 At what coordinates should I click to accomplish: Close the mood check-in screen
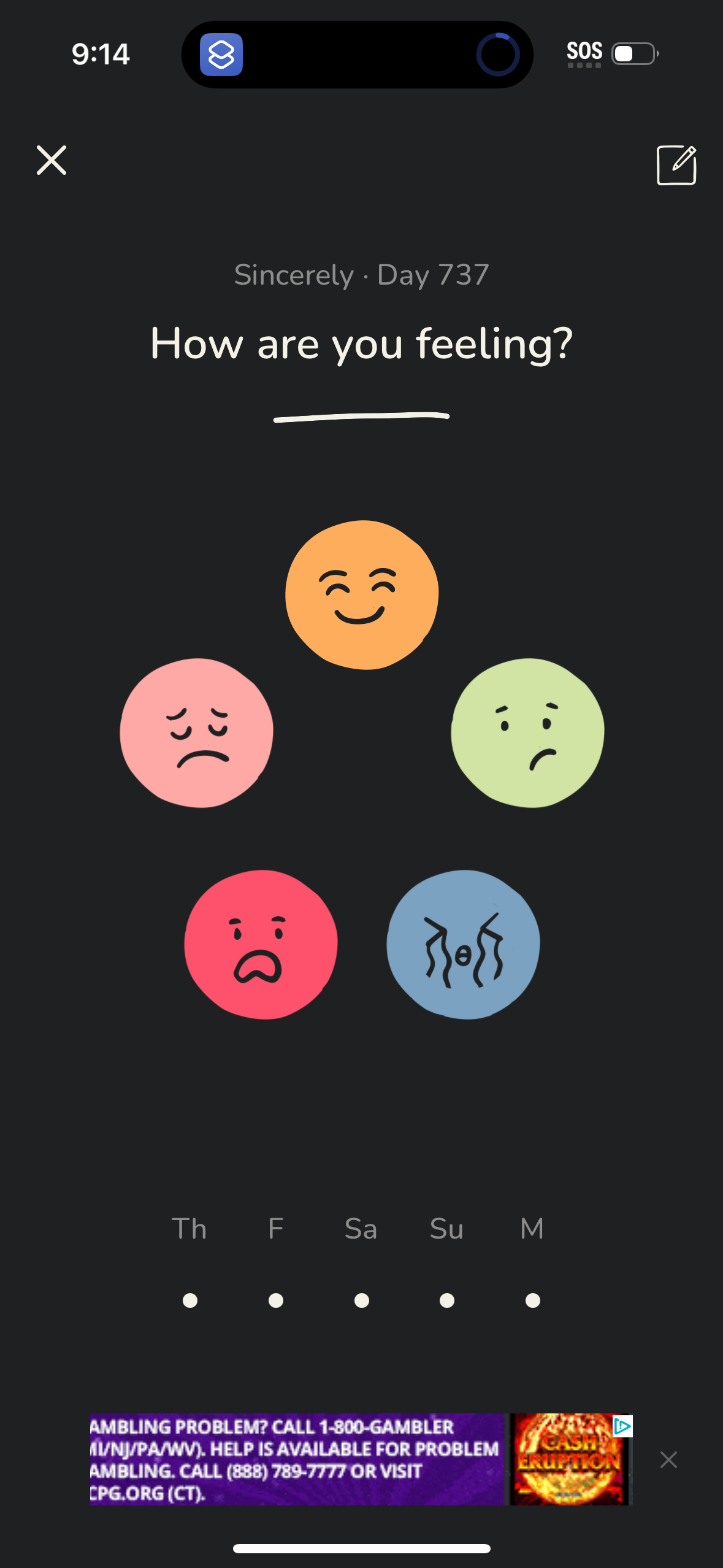click(x=51, y=160)
